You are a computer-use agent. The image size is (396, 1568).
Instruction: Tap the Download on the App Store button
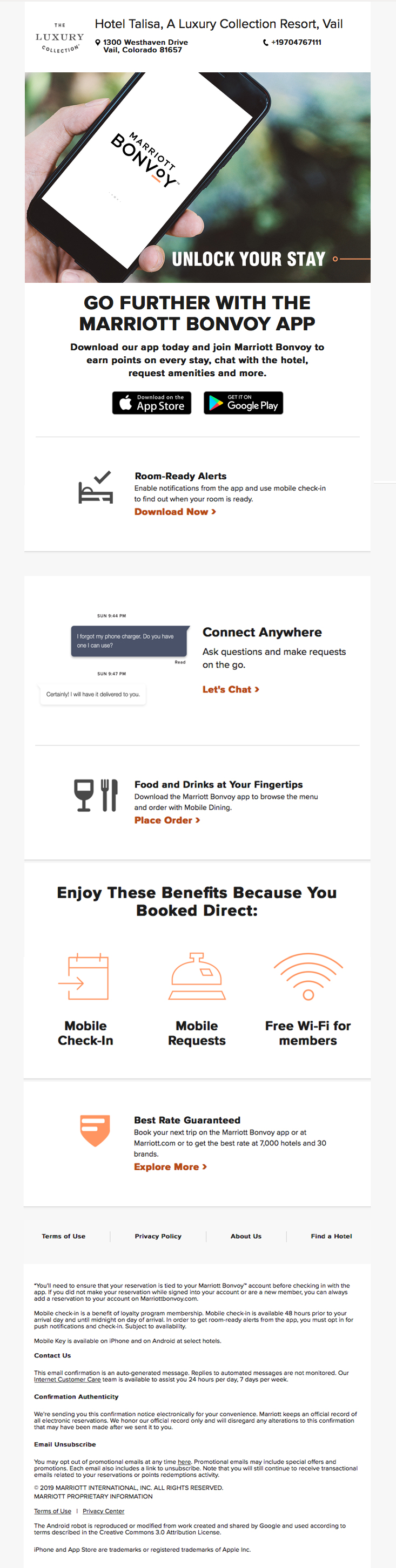click(x=152, y=403)
